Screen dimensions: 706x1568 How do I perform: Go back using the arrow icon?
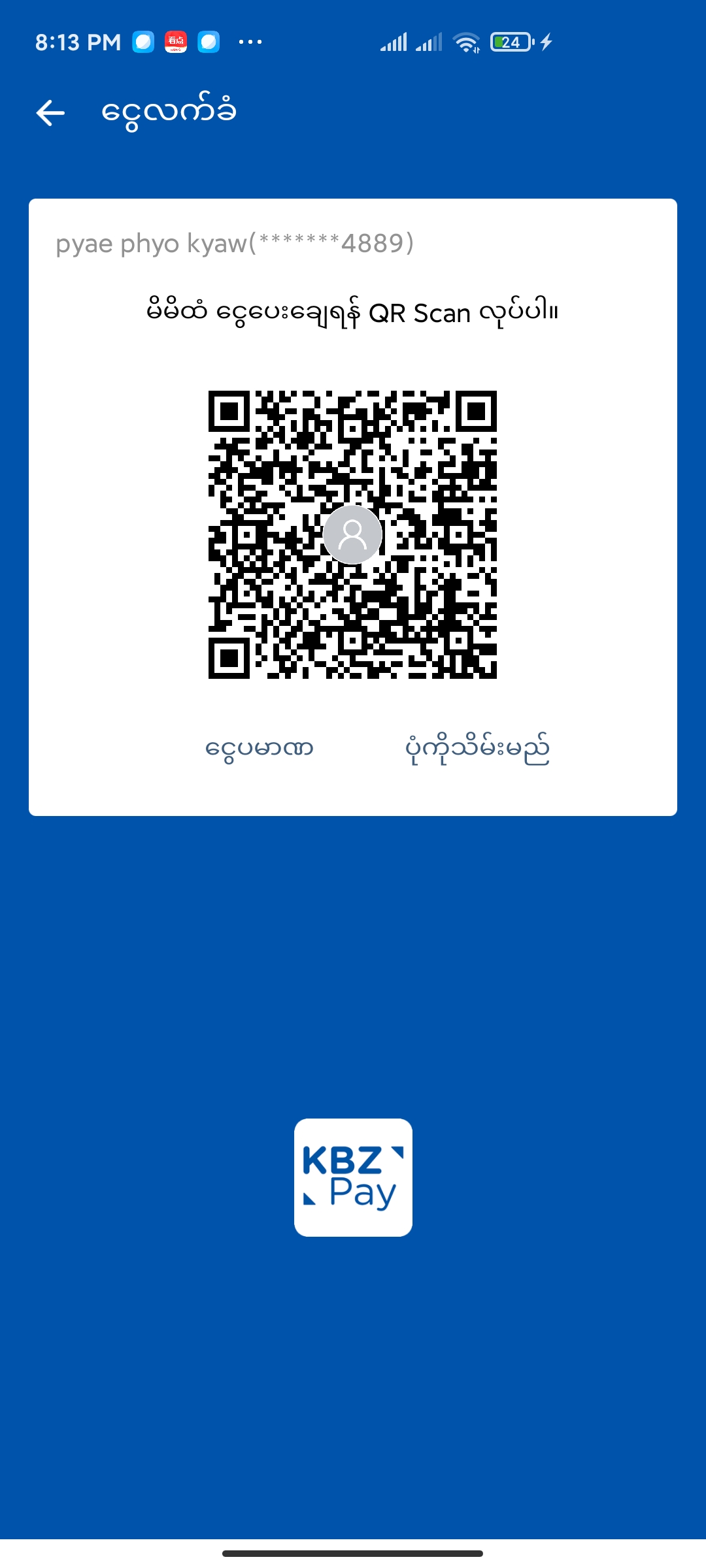click(x=50, y=112)
